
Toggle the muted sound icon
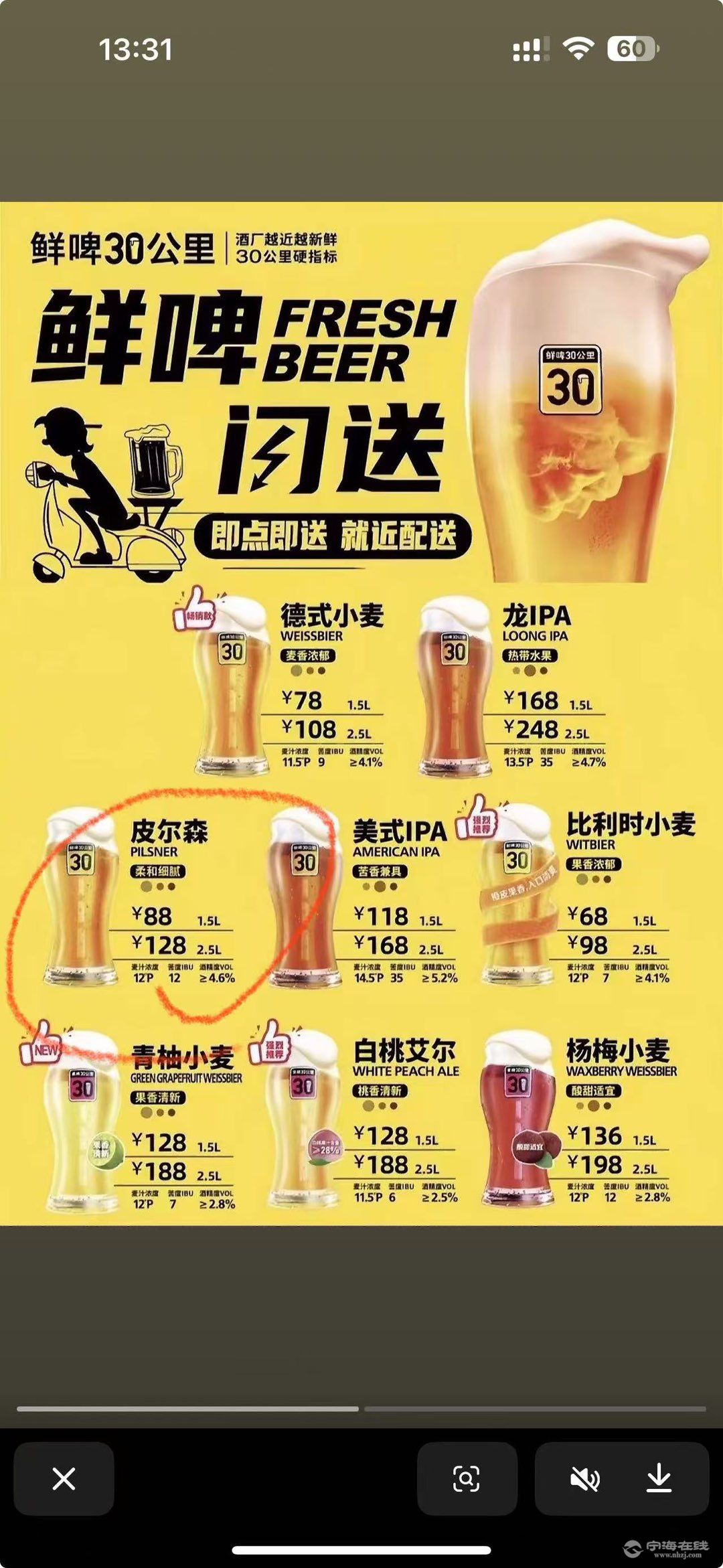584,1479
